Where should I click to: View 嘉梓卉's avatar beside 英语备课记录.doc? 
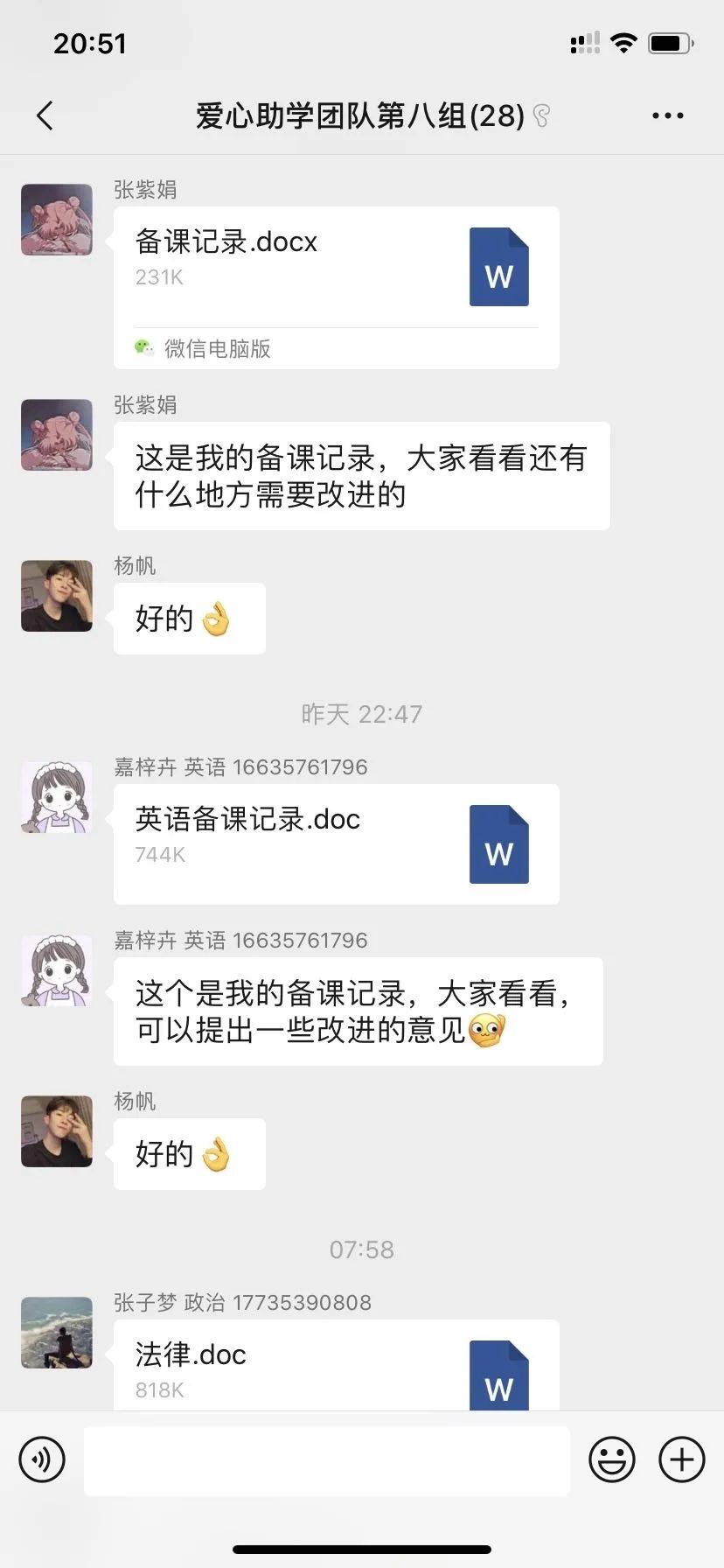(x=57, y=796)
